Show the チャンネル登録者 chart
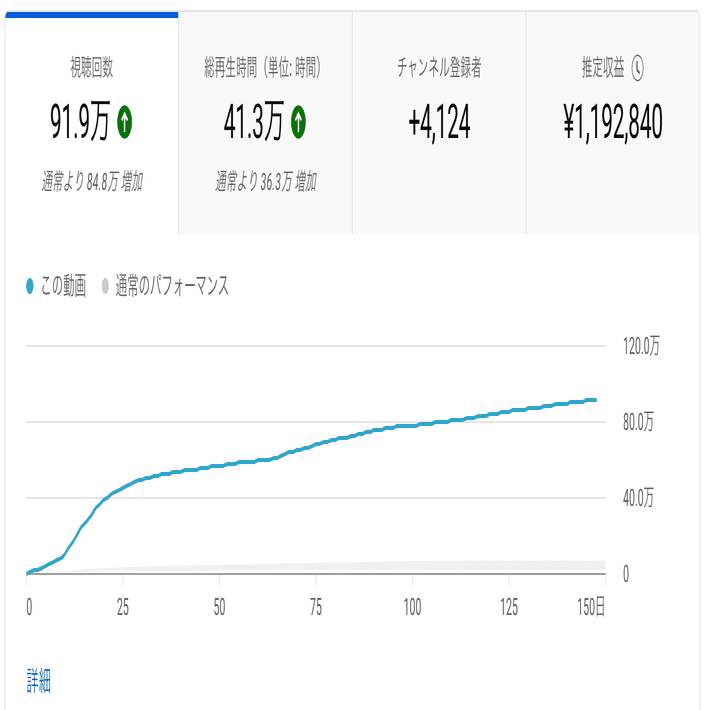The image size is (710, 710). pyautogui.click(x=439, y=123)
